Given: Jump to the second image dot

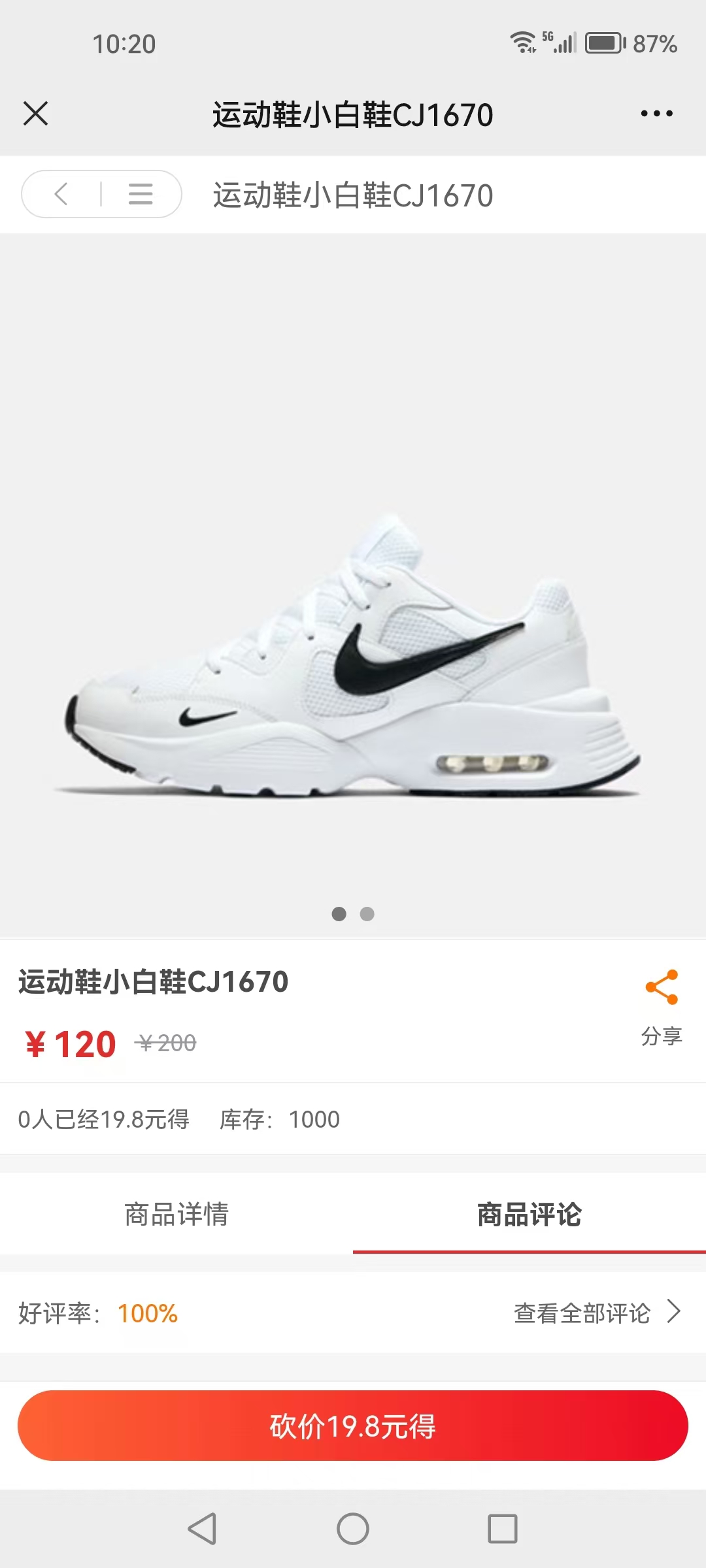Looking at the screenshot, I should [367, 914].
